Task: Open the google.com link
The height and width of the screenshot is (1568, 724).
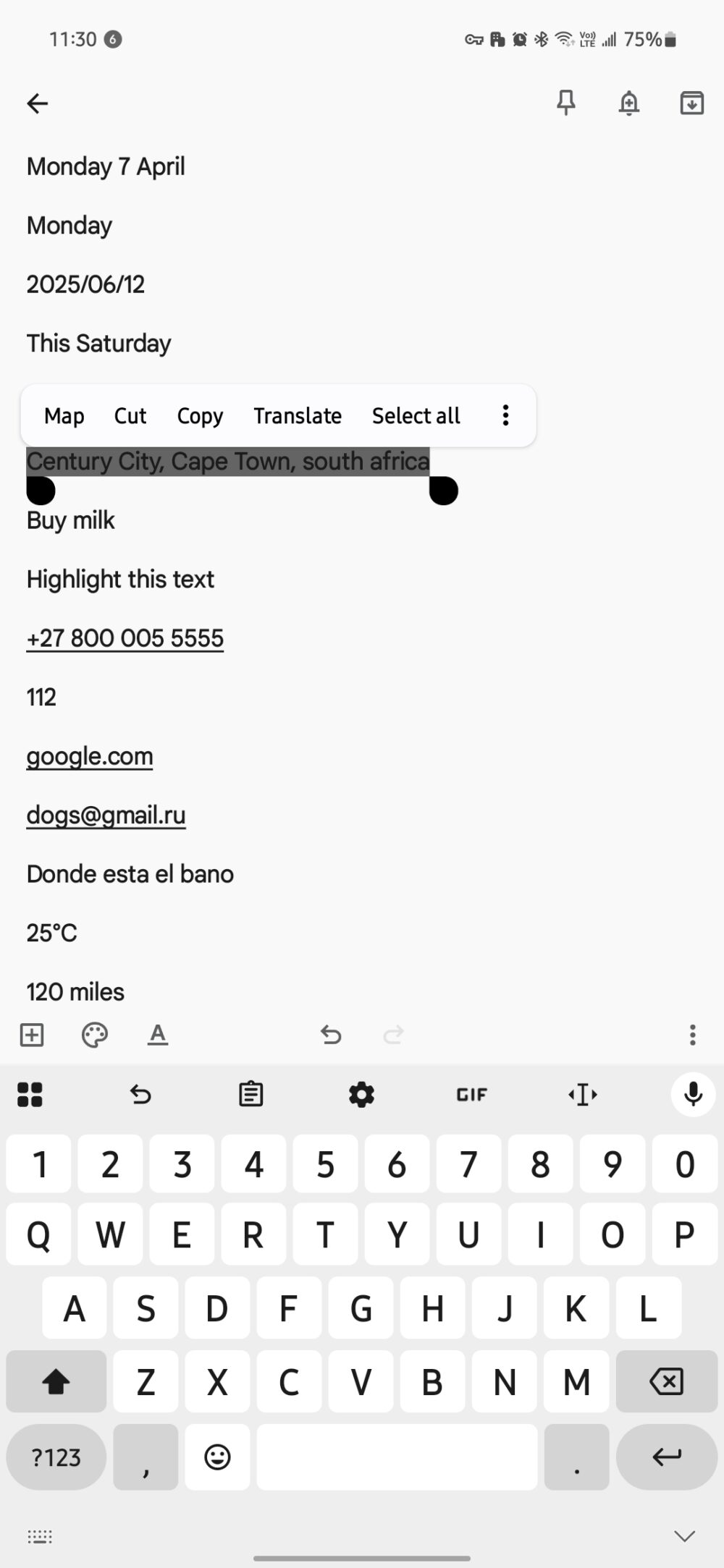Action: pyautogui.click(x=89, y=755)
